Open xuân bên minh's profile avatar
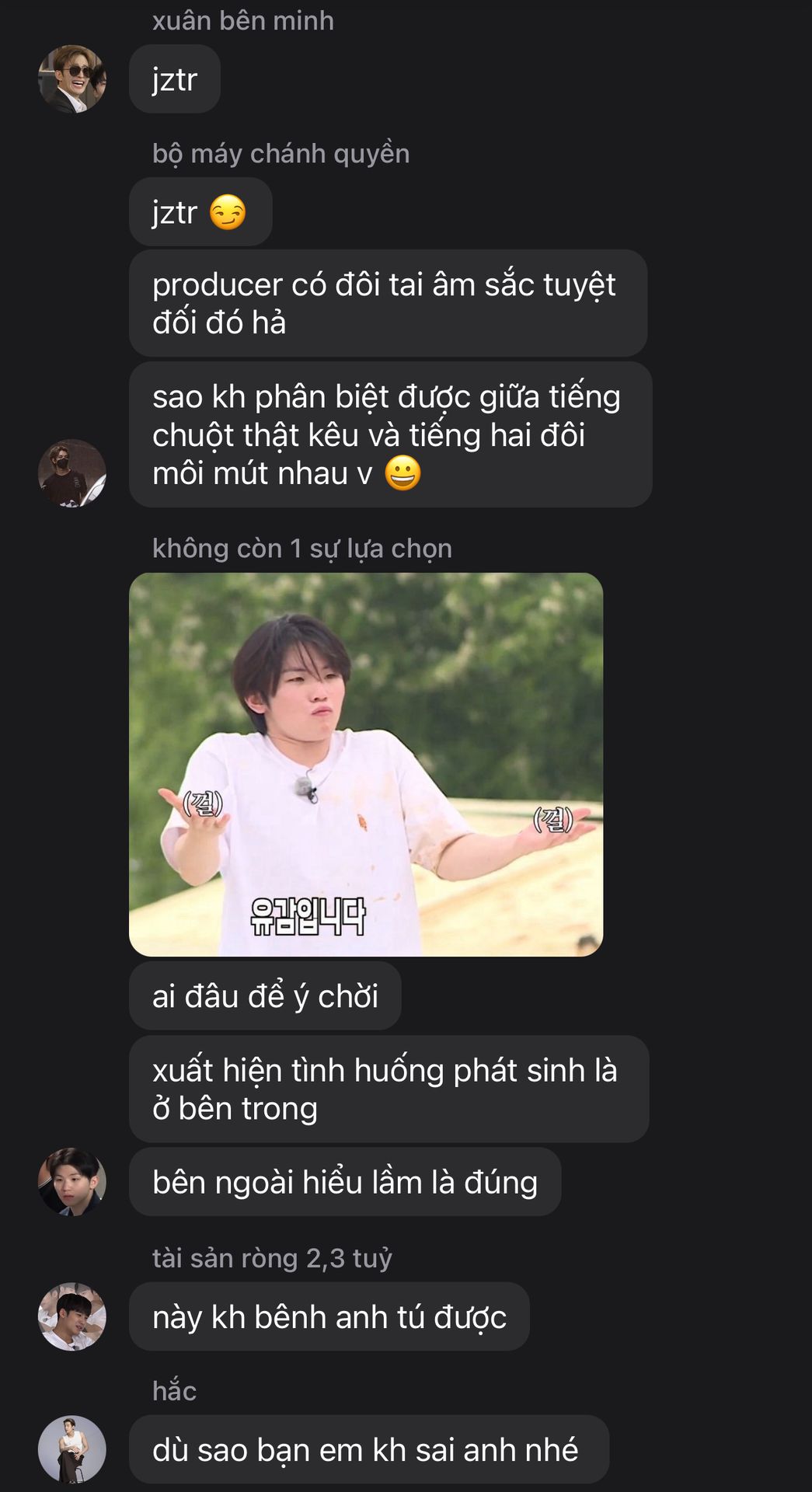 72,79
